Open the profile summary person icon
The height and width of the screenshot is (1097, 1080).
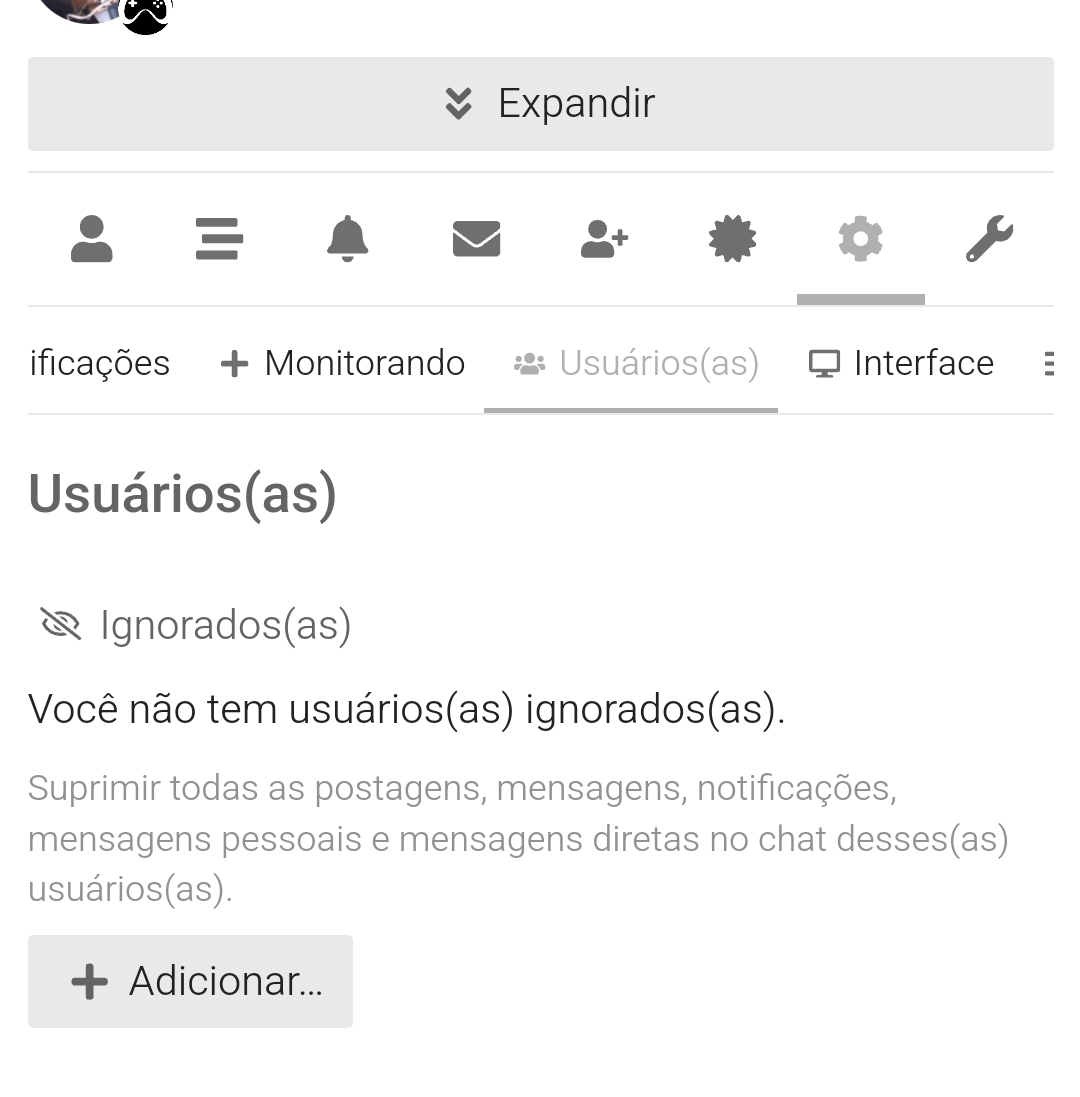click(92, 240)
